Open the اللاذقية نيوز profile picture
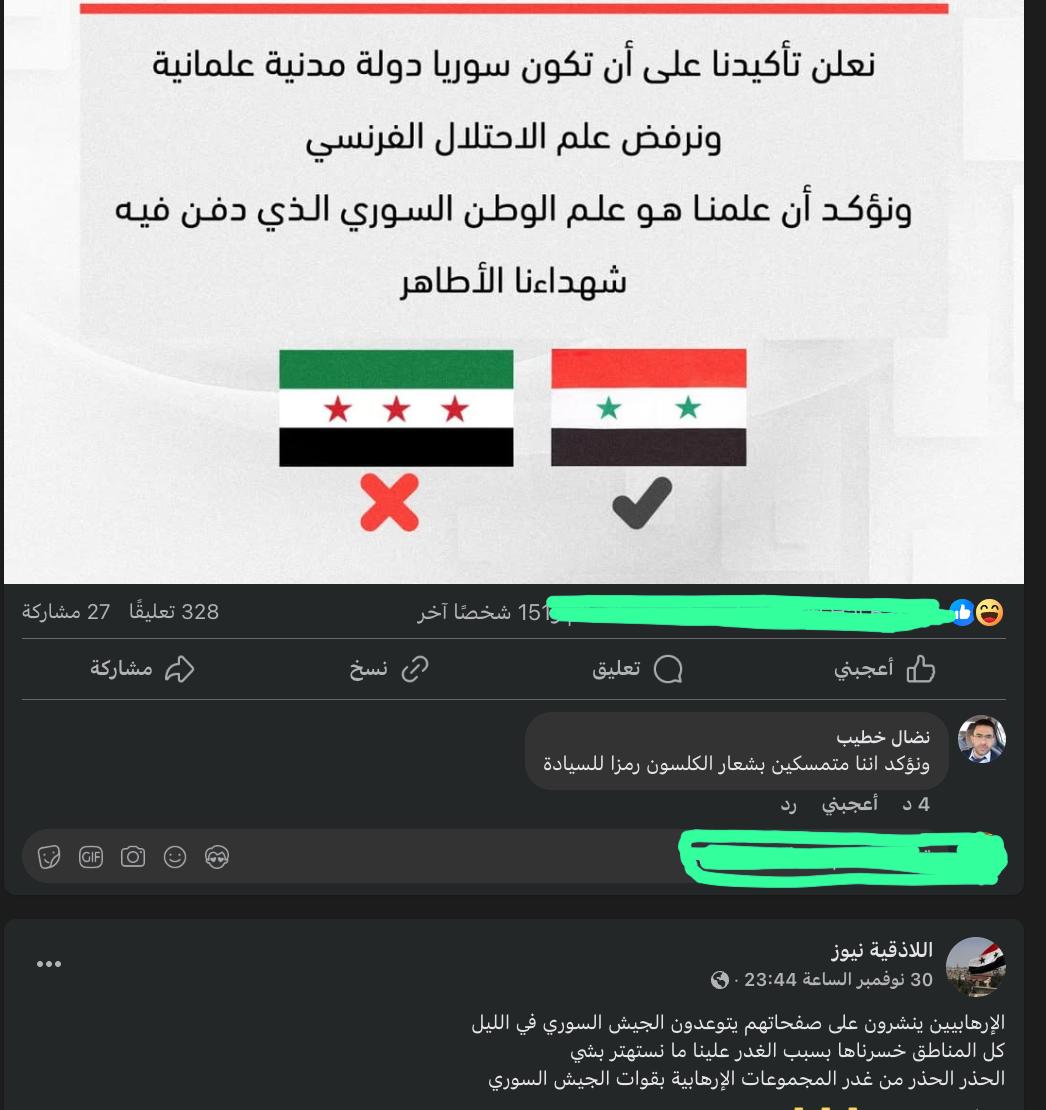This screenshot has height=1110, width=1046. 975,966
